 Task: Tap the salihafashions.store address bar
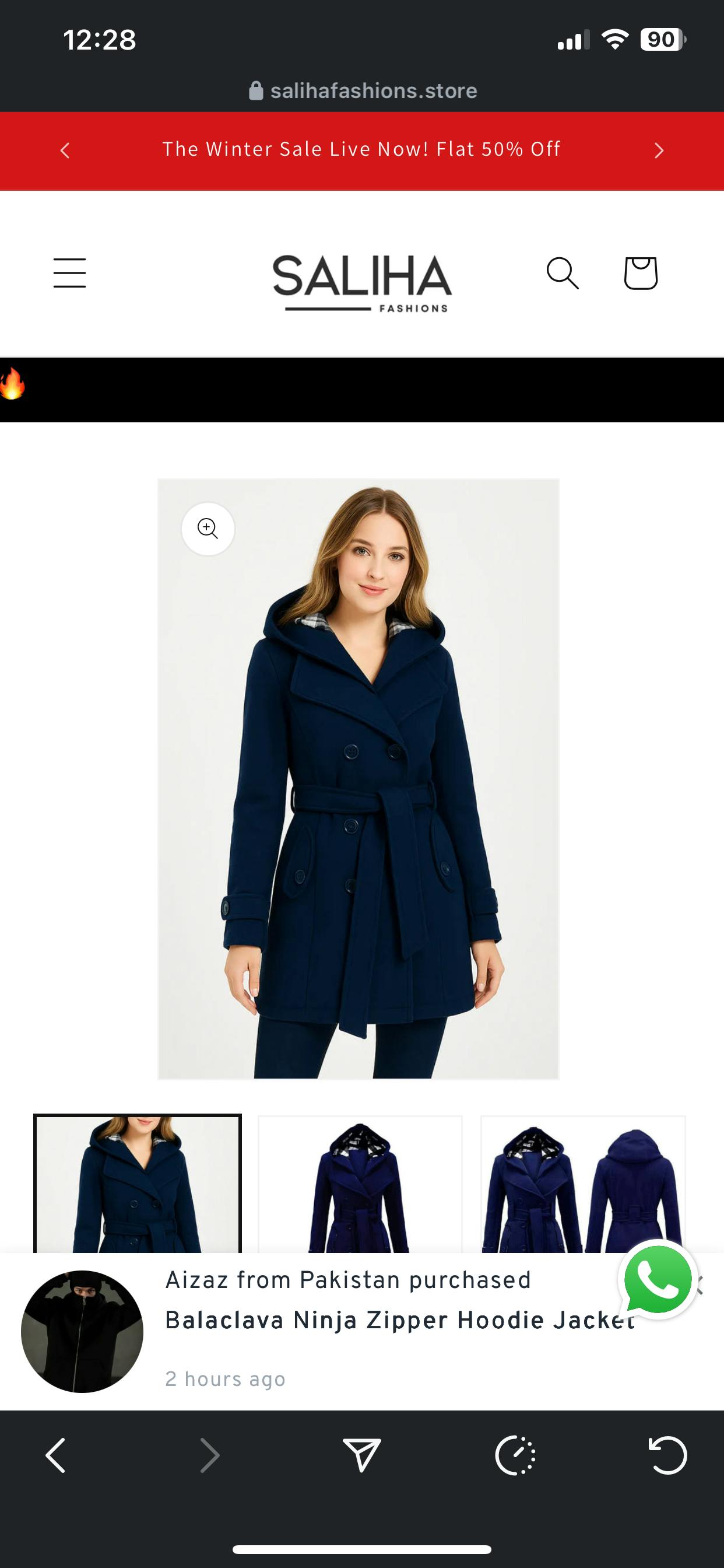pyautogui.click(x=363, y=90)
